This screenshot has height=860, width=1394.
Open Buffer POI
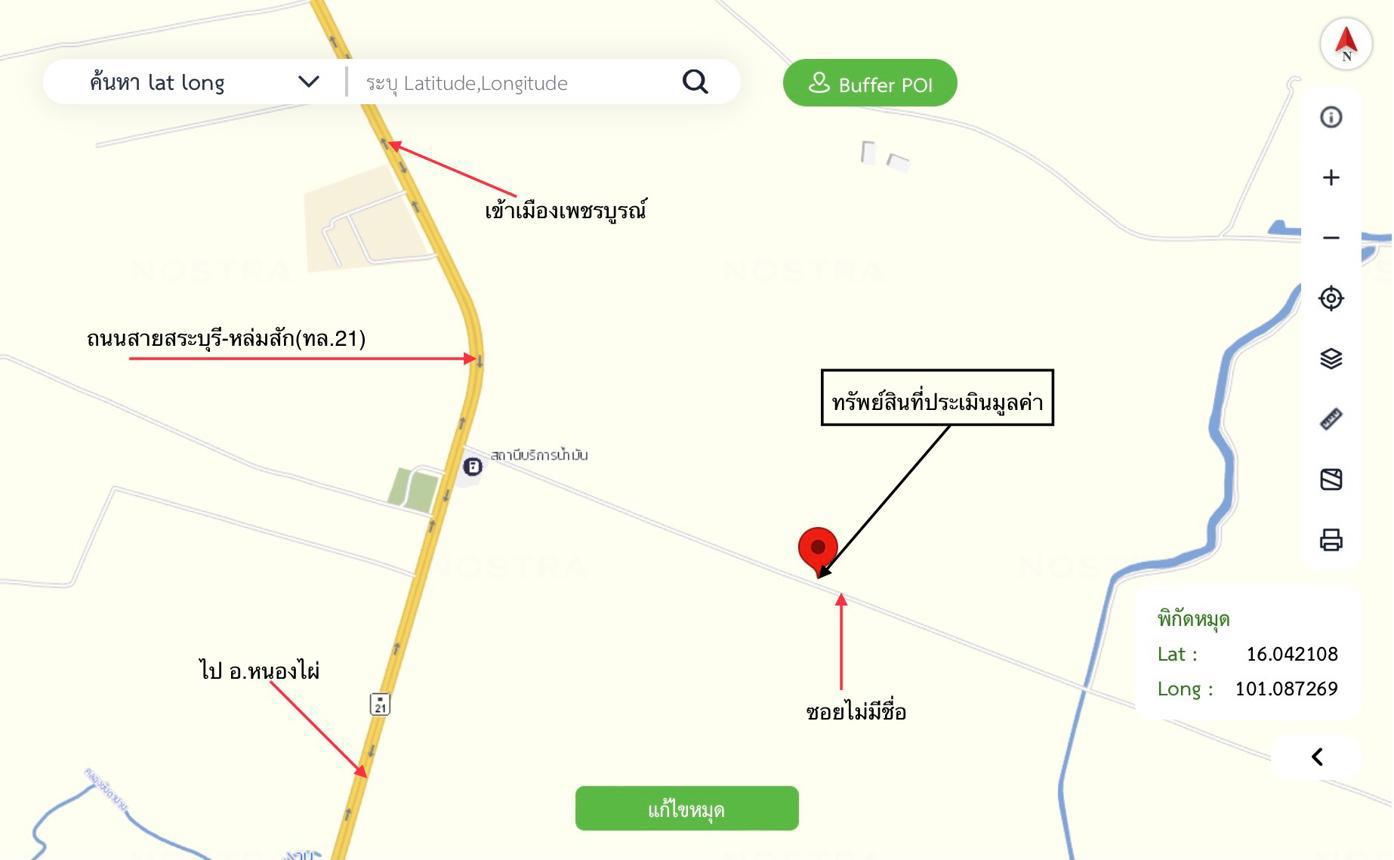[x=870, y=84]
